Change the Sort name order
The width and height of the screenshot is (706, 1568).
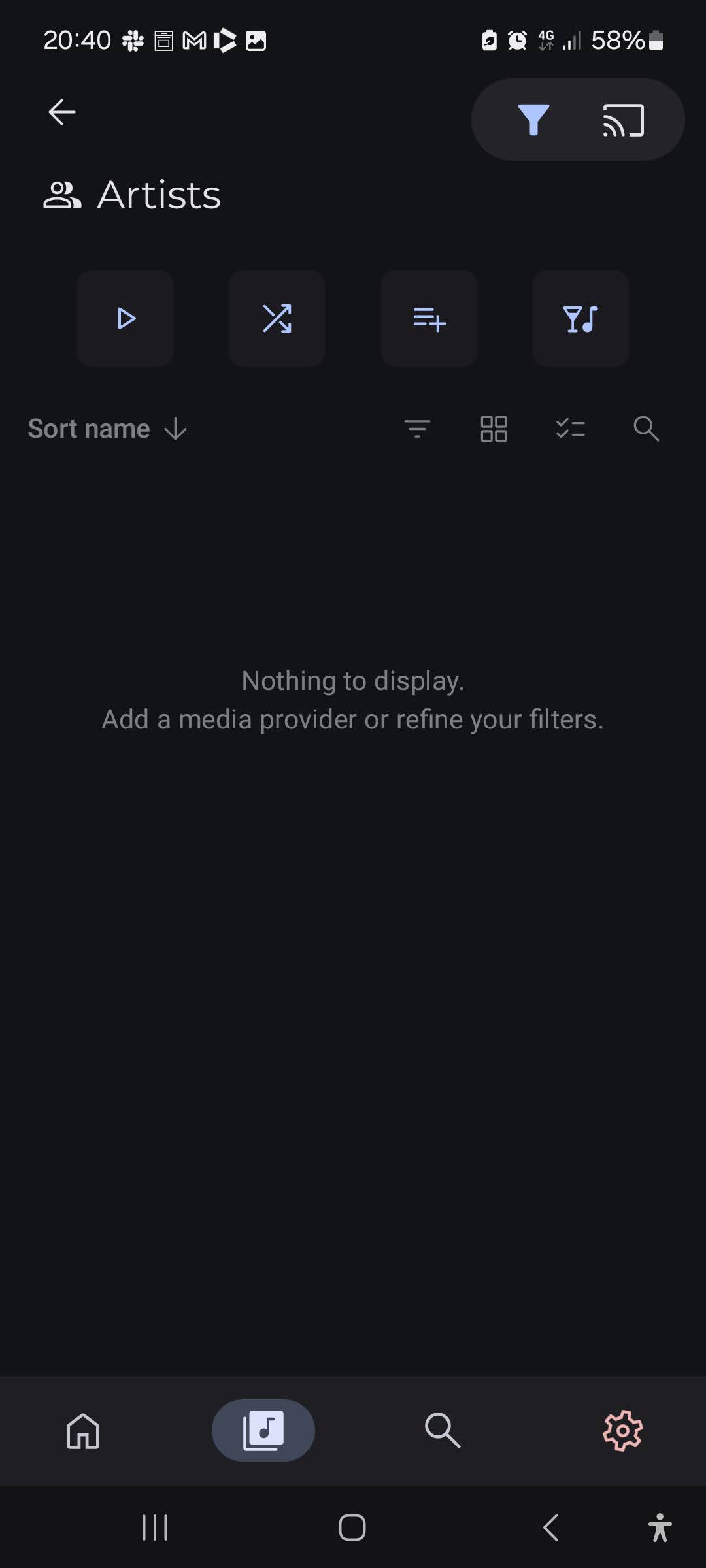[108, 429]
